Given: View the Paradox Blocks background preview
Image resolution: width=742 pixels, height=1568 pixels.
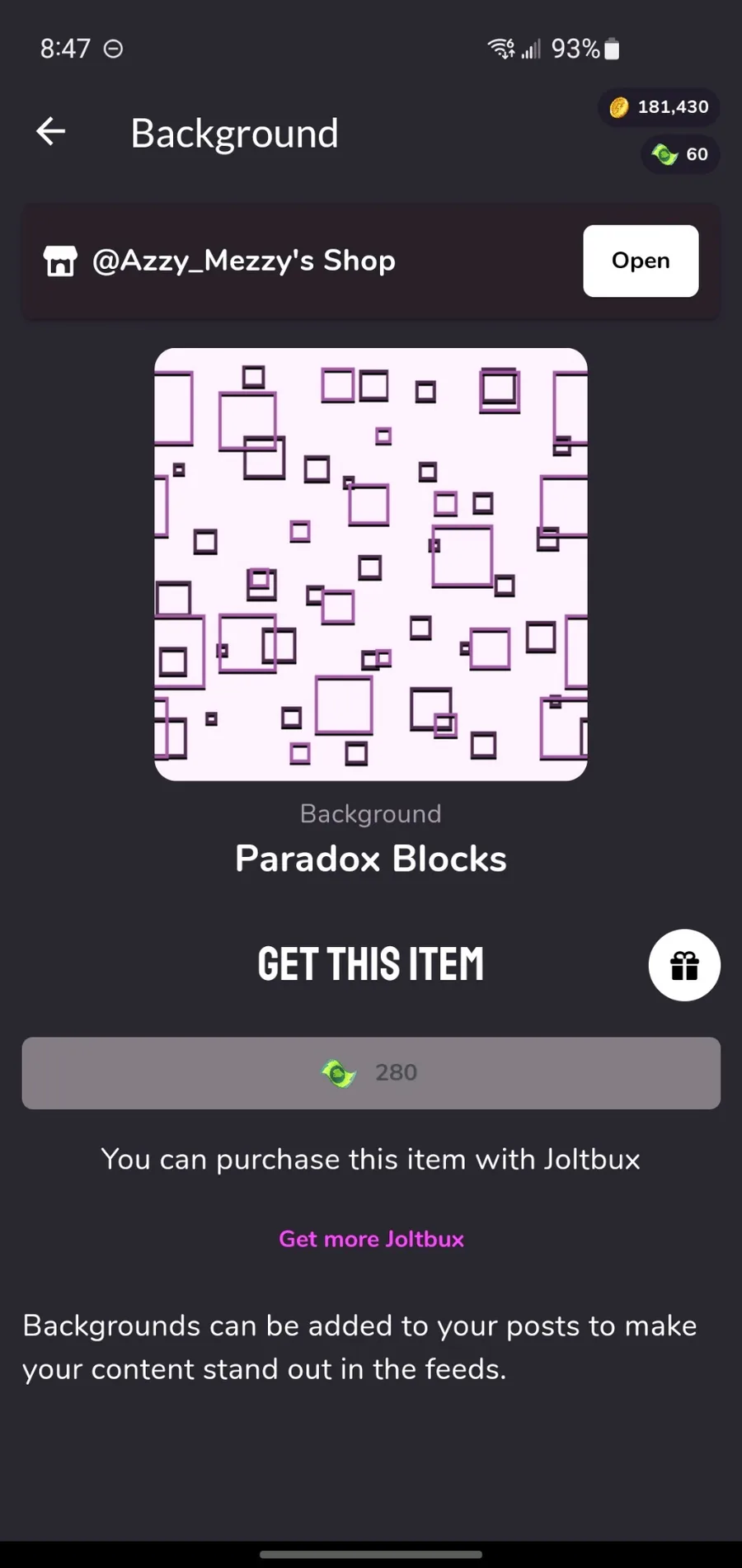Looking at the screenshot, I should (371, 564).
